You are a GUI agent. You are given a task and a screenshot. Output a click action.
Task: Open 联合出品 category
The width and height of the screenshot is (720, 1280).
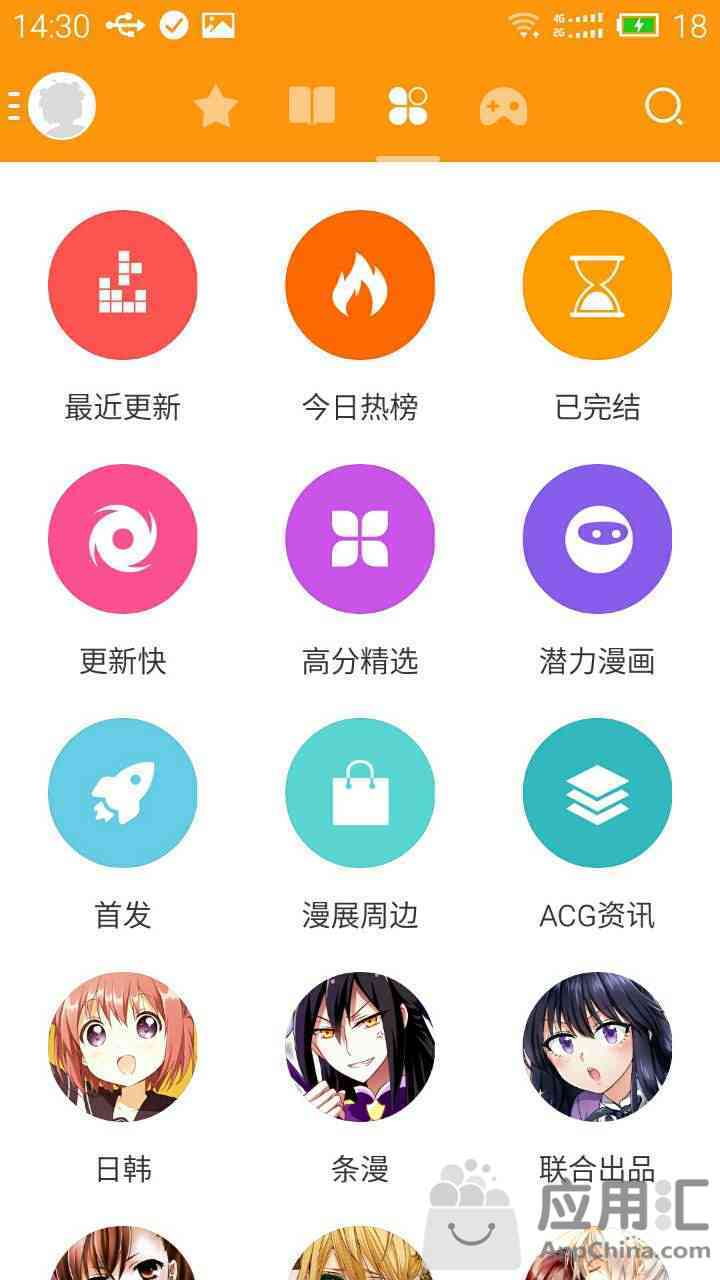coord(597,1047)
